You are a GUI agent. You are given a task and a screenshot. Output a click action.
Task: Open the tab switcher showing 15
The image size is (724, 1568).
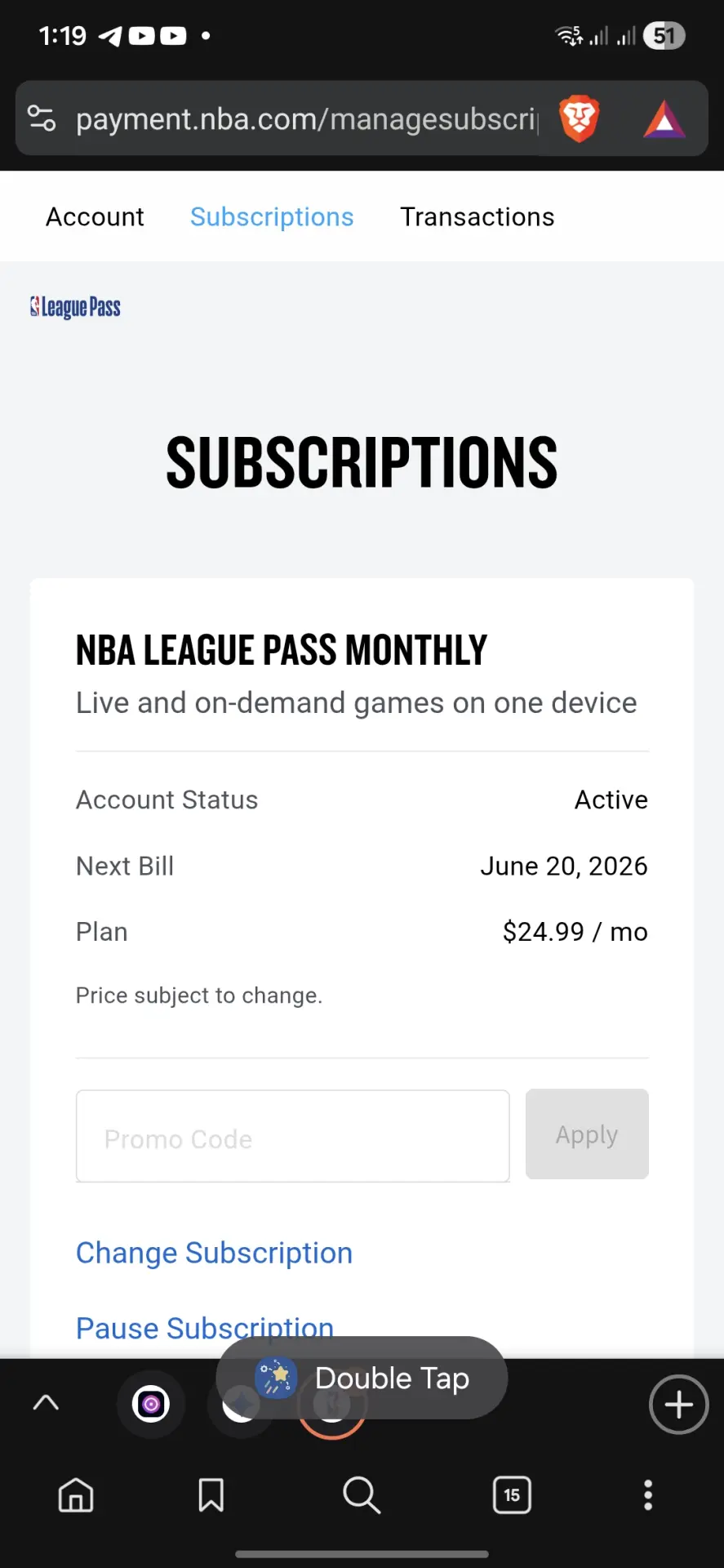pos(513,1495)
